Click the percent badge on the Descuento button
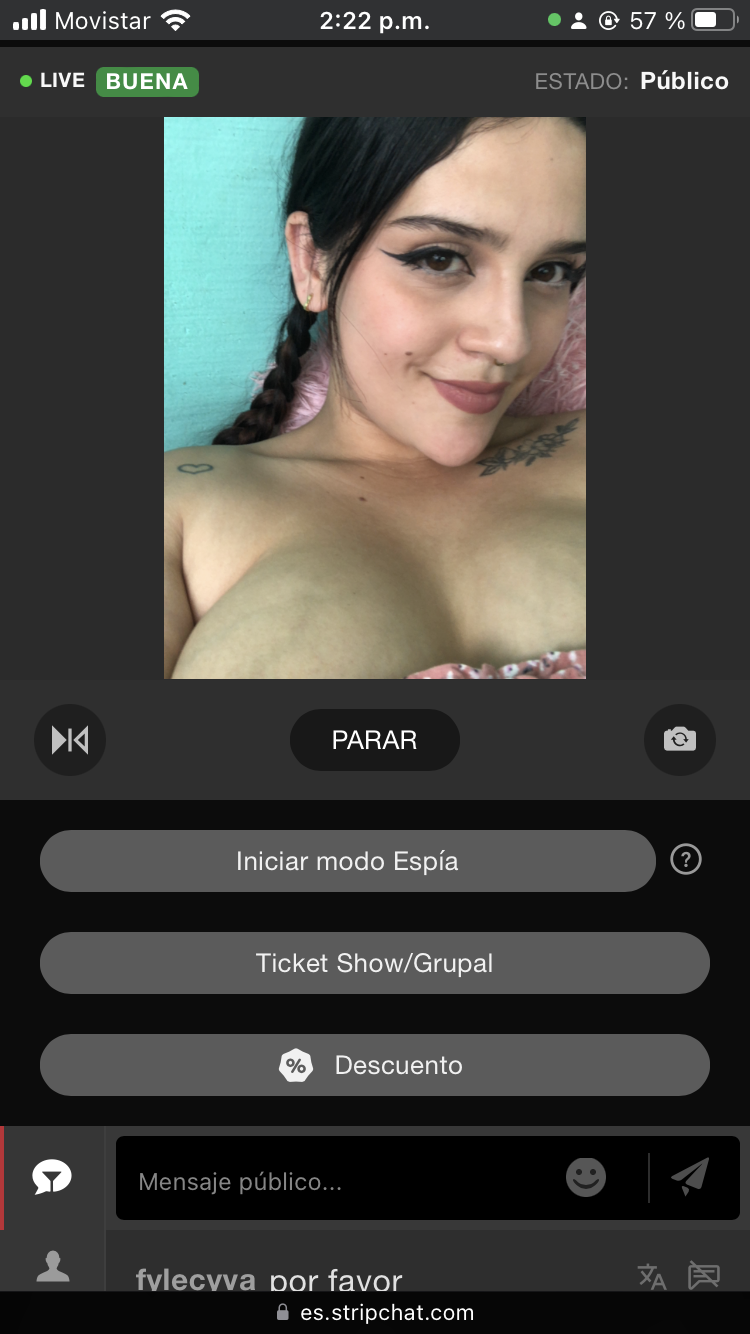750x1334 pixels. point(296,1065)
